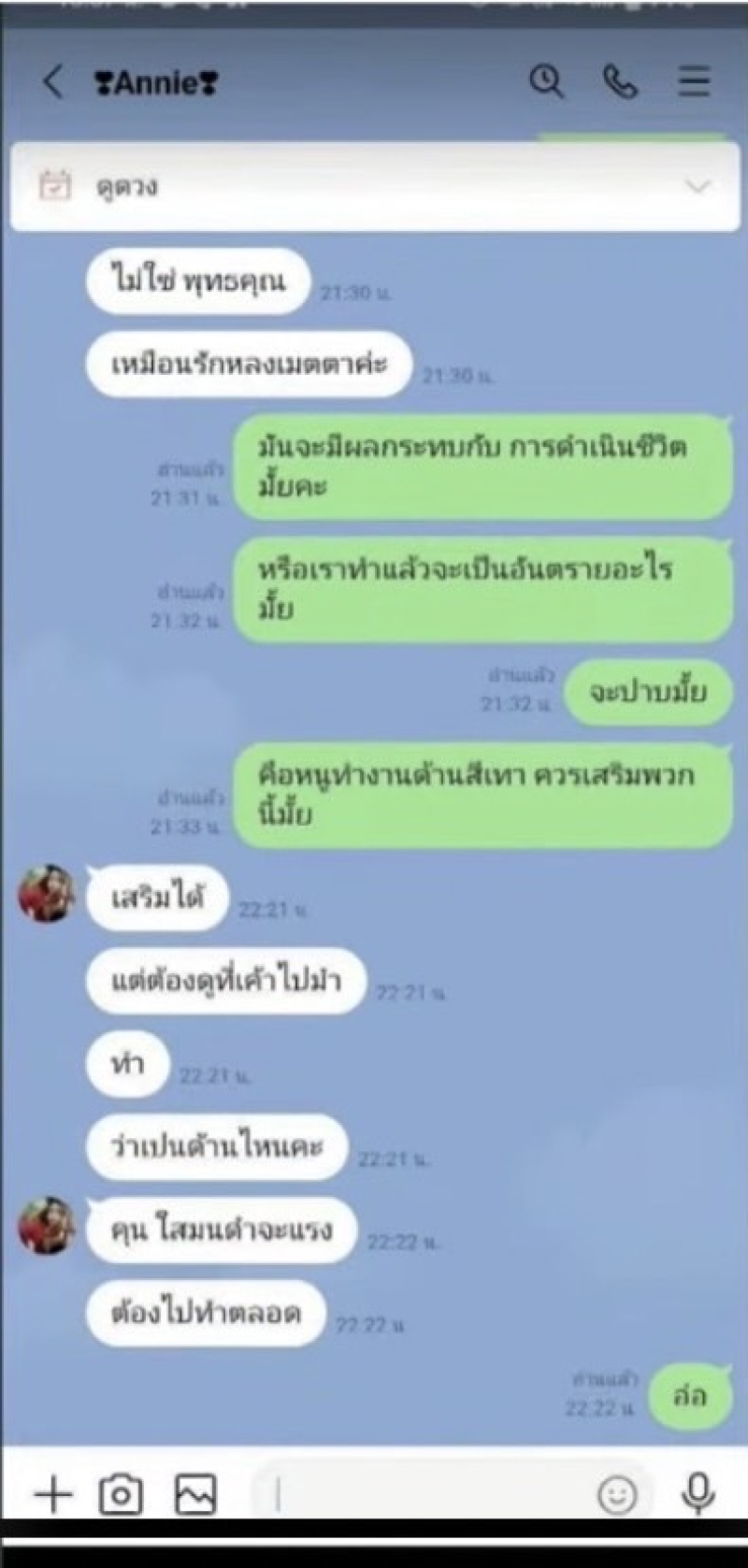The image size is (748, 1568).
Task: Open the plus attachment menu
Action: pyautogui.click(x=52, y=1494)
